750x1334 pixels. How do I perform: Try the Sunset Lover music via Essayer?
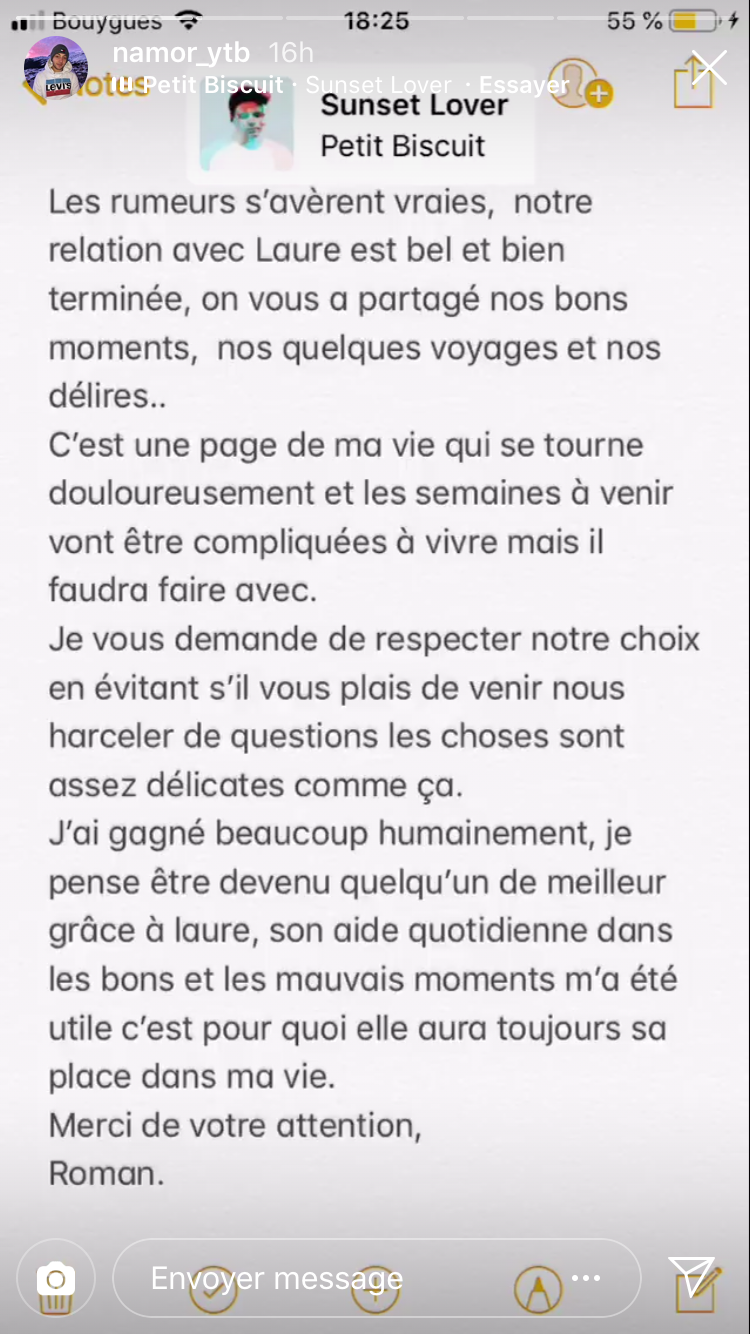point(523,86)
